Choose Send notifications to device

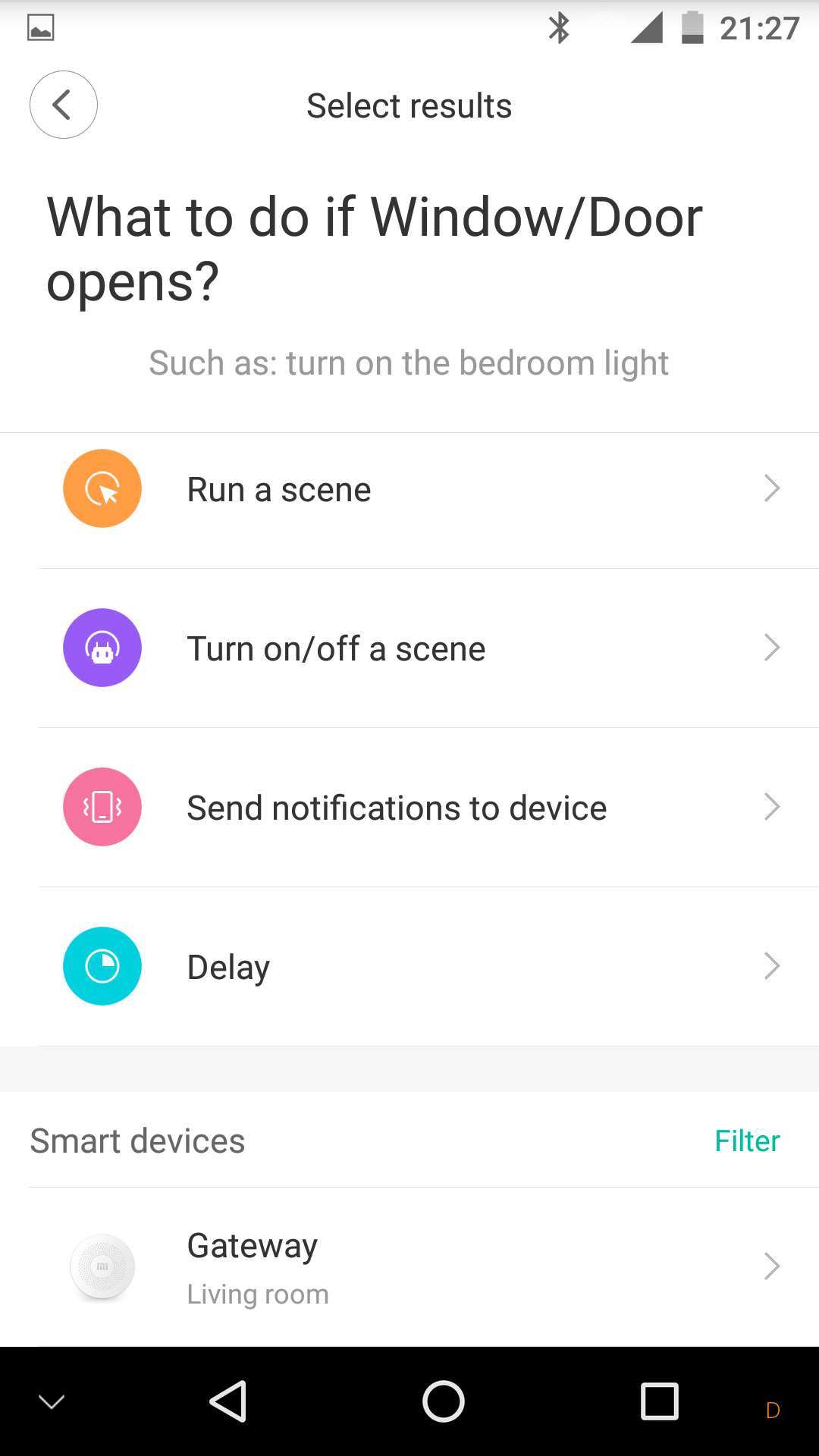tap(409, 808)
